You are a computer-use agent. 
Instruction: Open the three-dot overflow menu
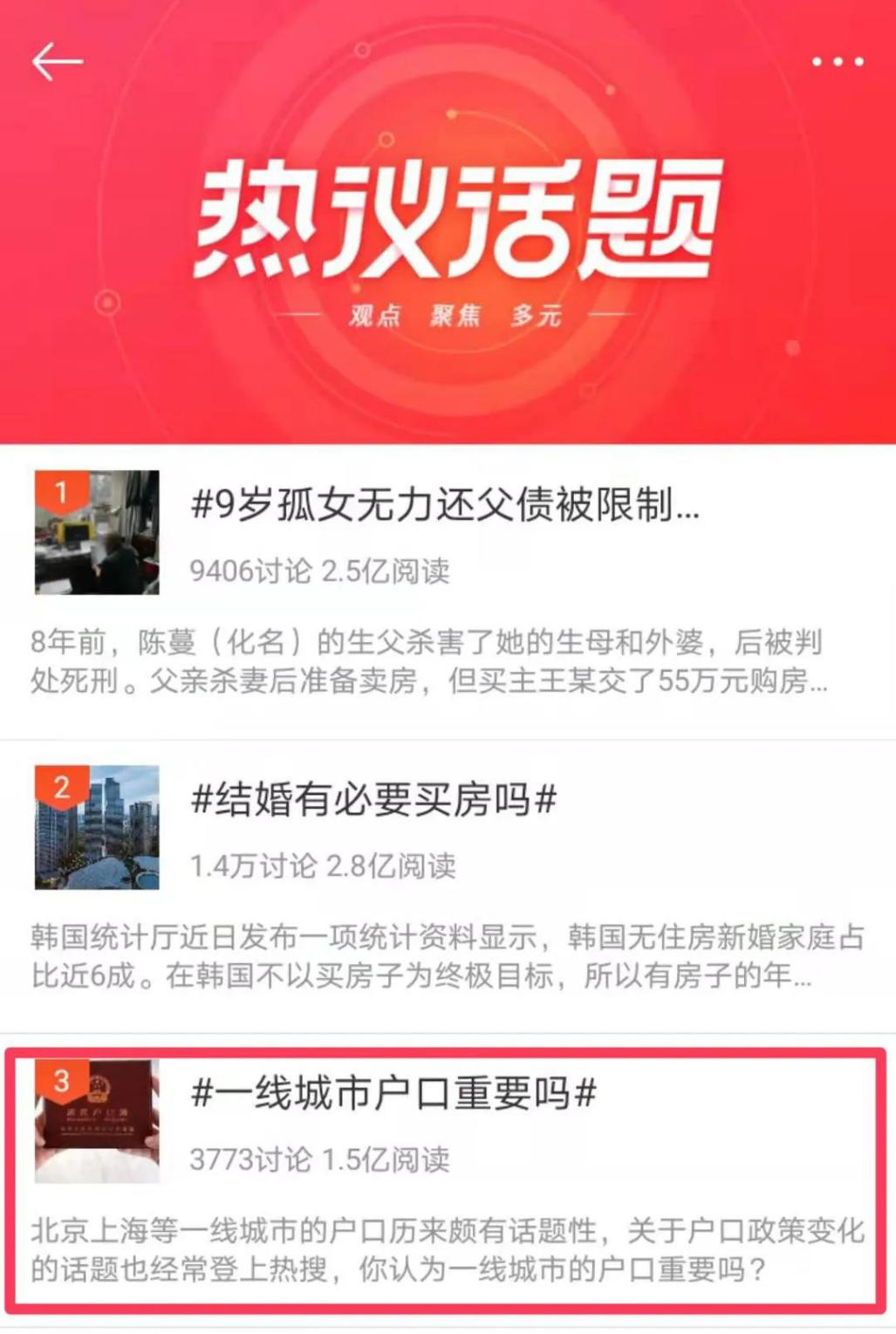pos(837,62)
